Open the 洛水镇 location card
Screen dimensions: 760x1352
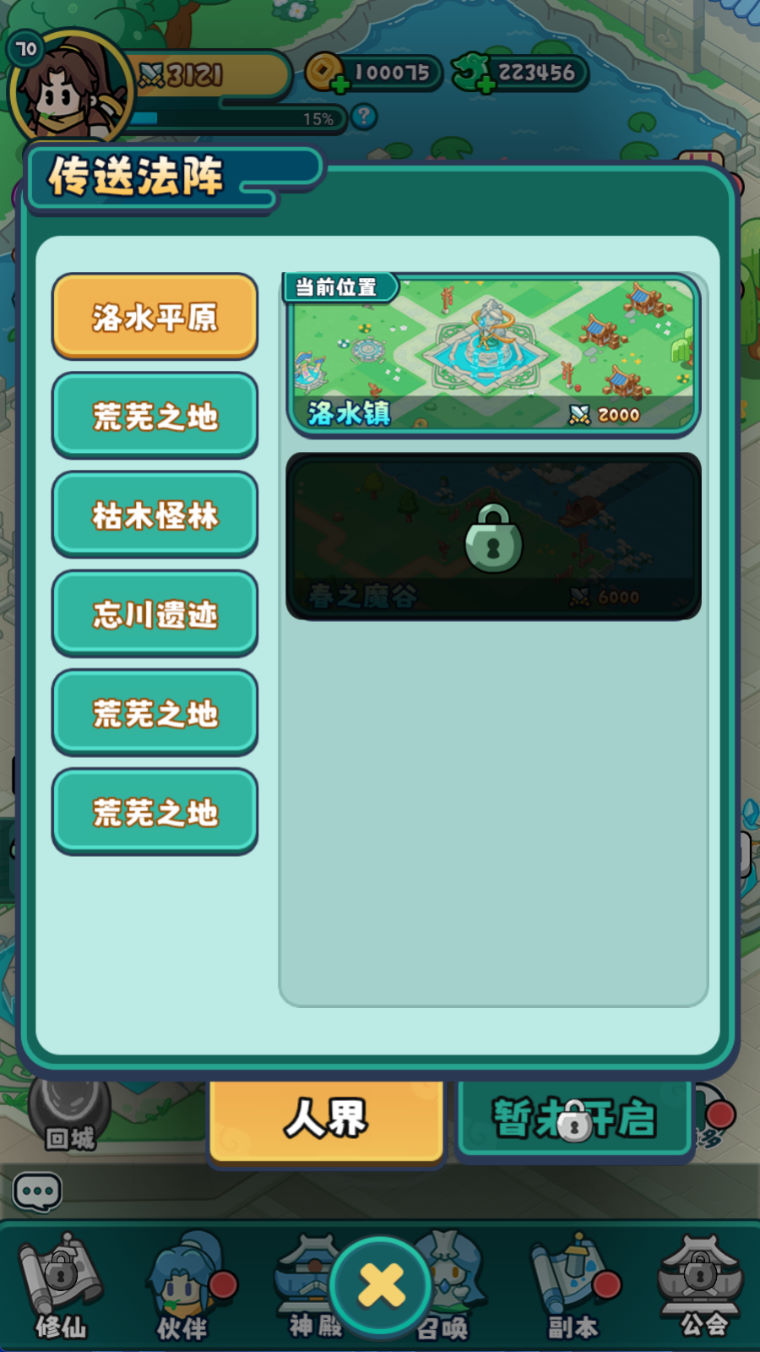coord(493,355)
